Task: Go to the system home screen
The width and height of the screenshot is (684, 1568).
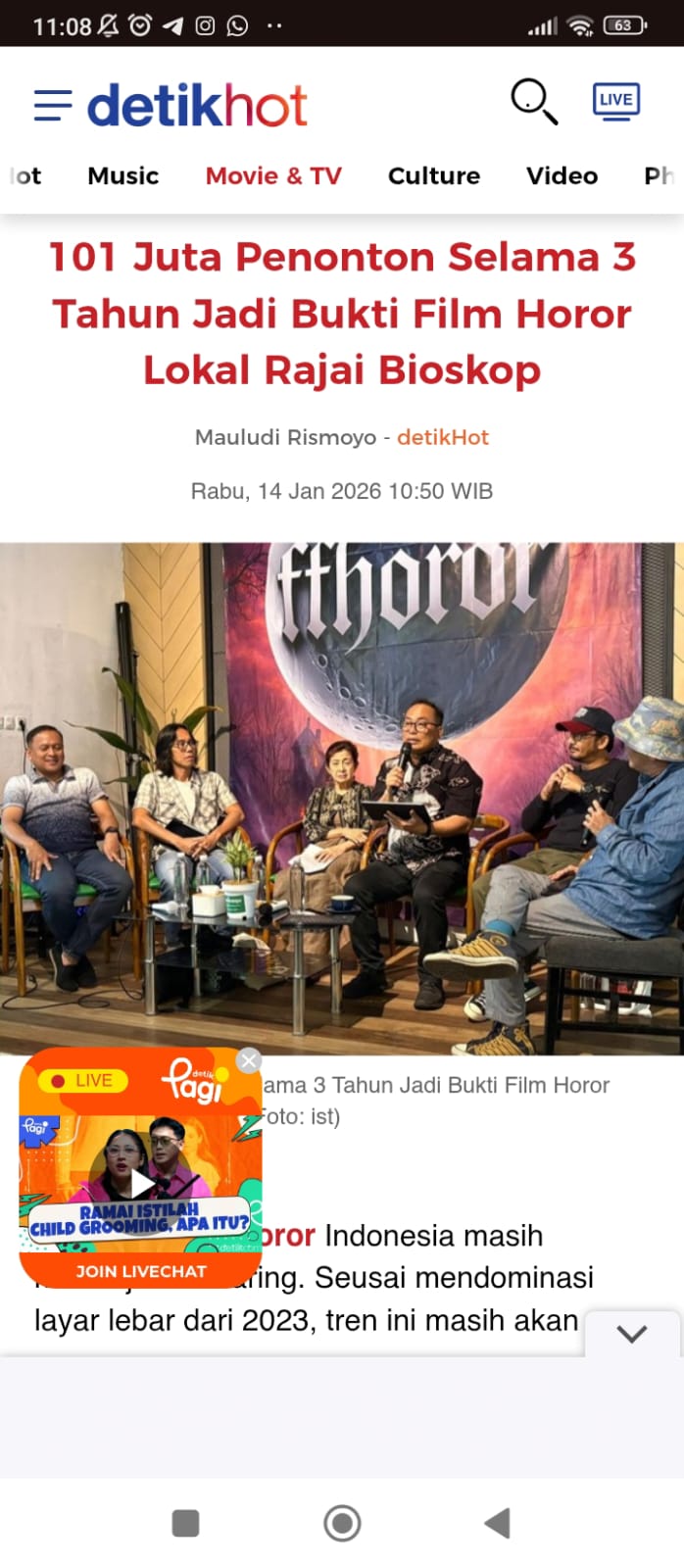Action: [342, 1523]
